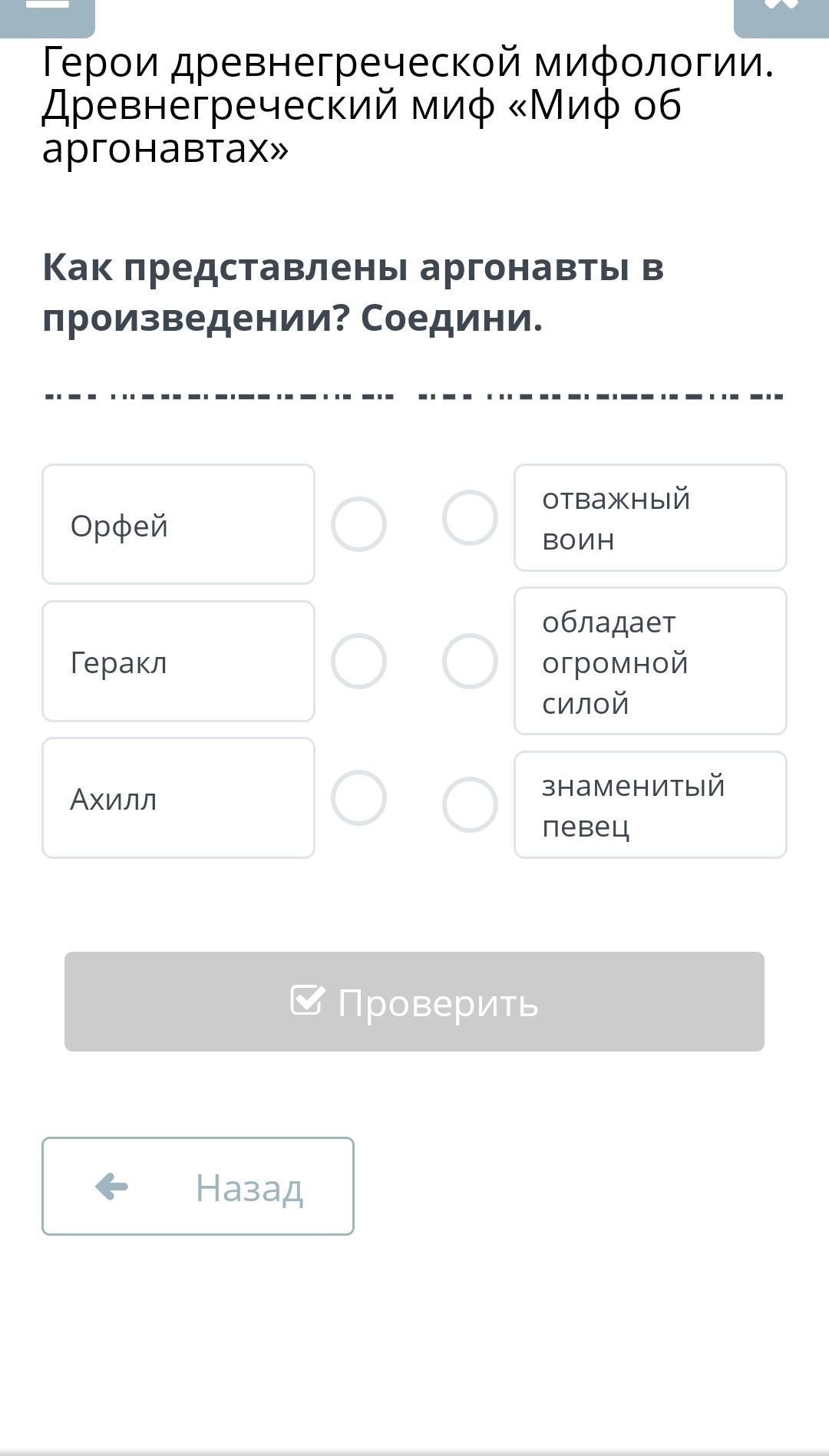Select the circle beside знаменитый певец

(470, 804)
